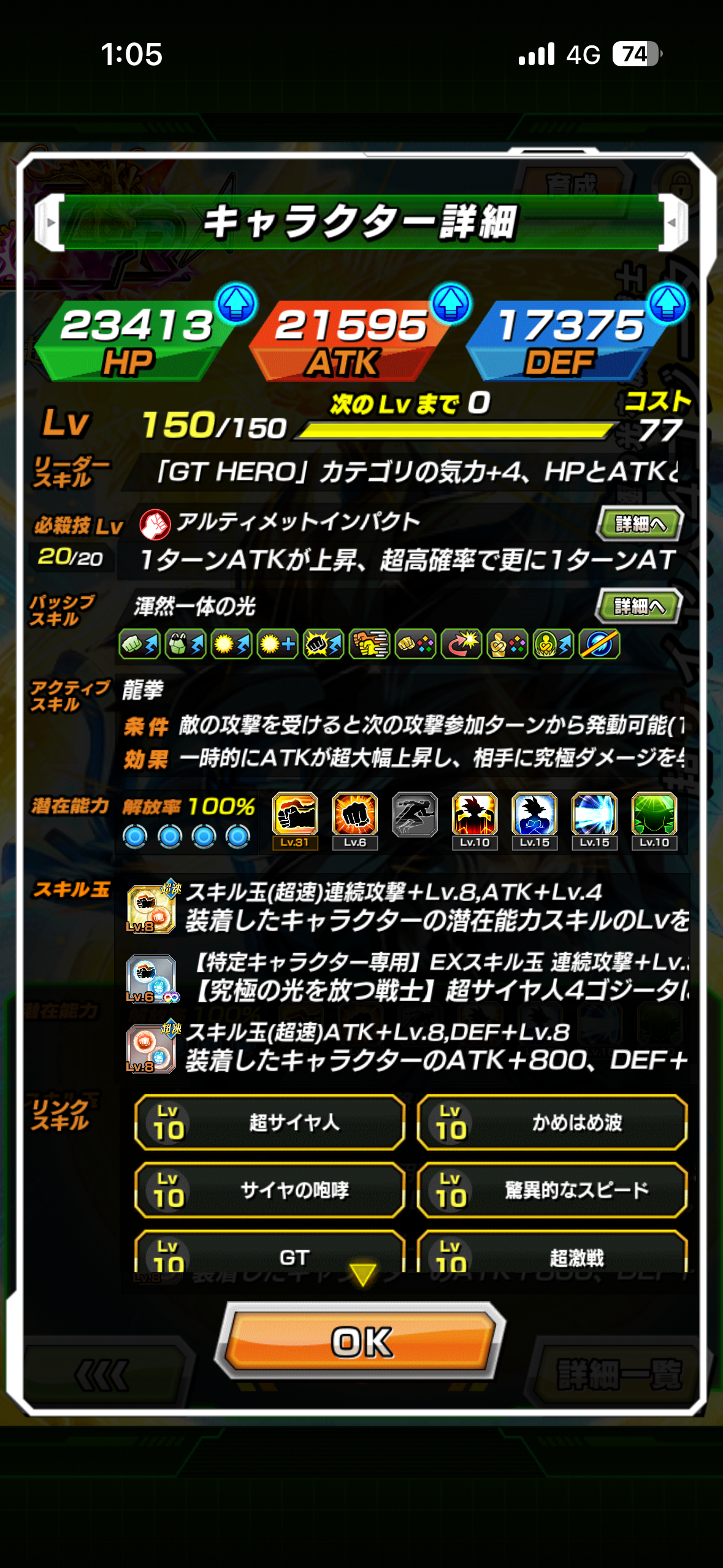Image resolution: width=723 pixels, height=1568 pixels.
Task: Open 詳細へ for the アルティメットインパクト super attack
Action: click(x=639, y=524)
